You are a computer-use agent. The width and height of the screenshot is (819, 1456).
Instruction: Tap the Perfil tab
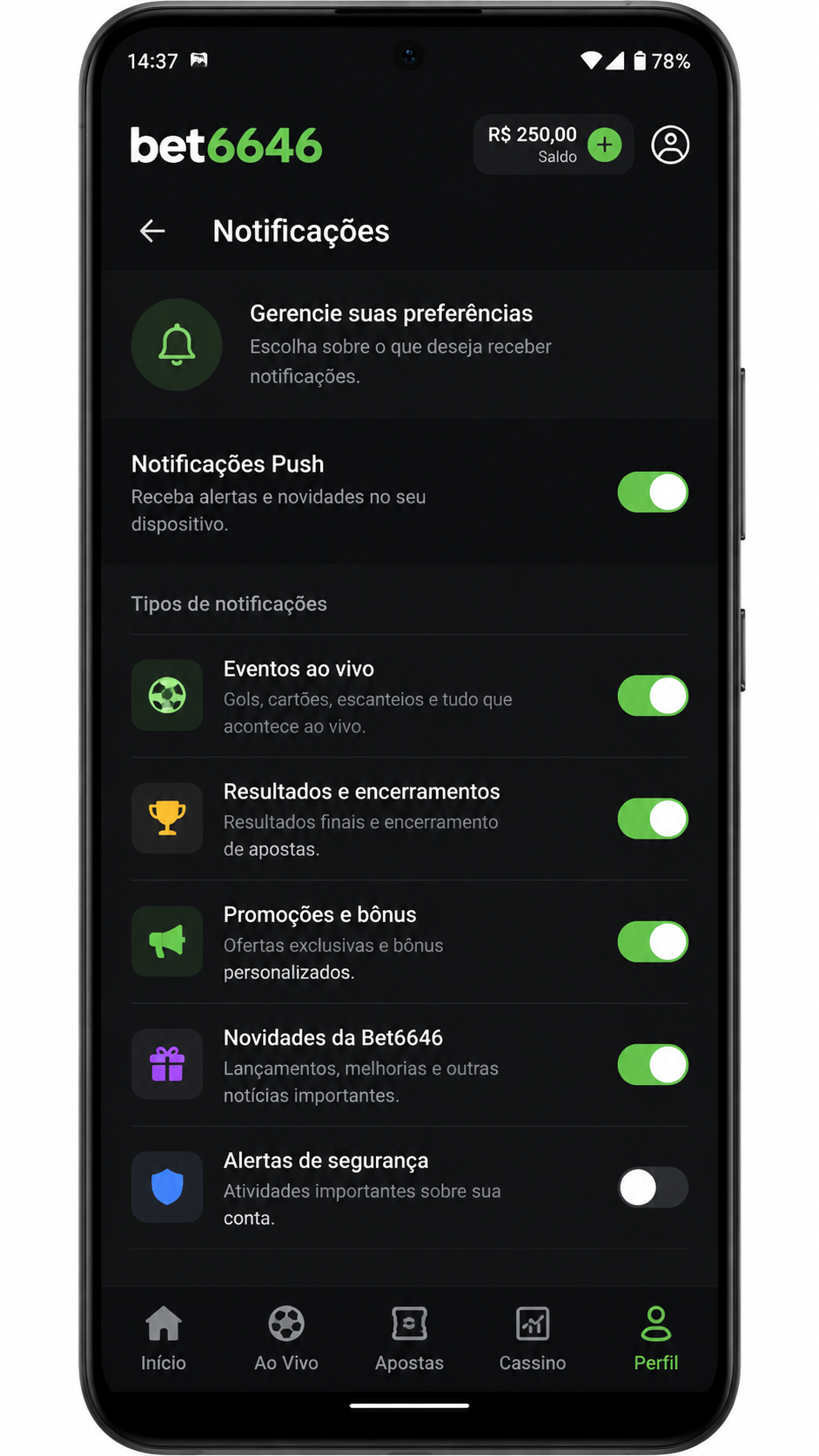(656, 1339)
